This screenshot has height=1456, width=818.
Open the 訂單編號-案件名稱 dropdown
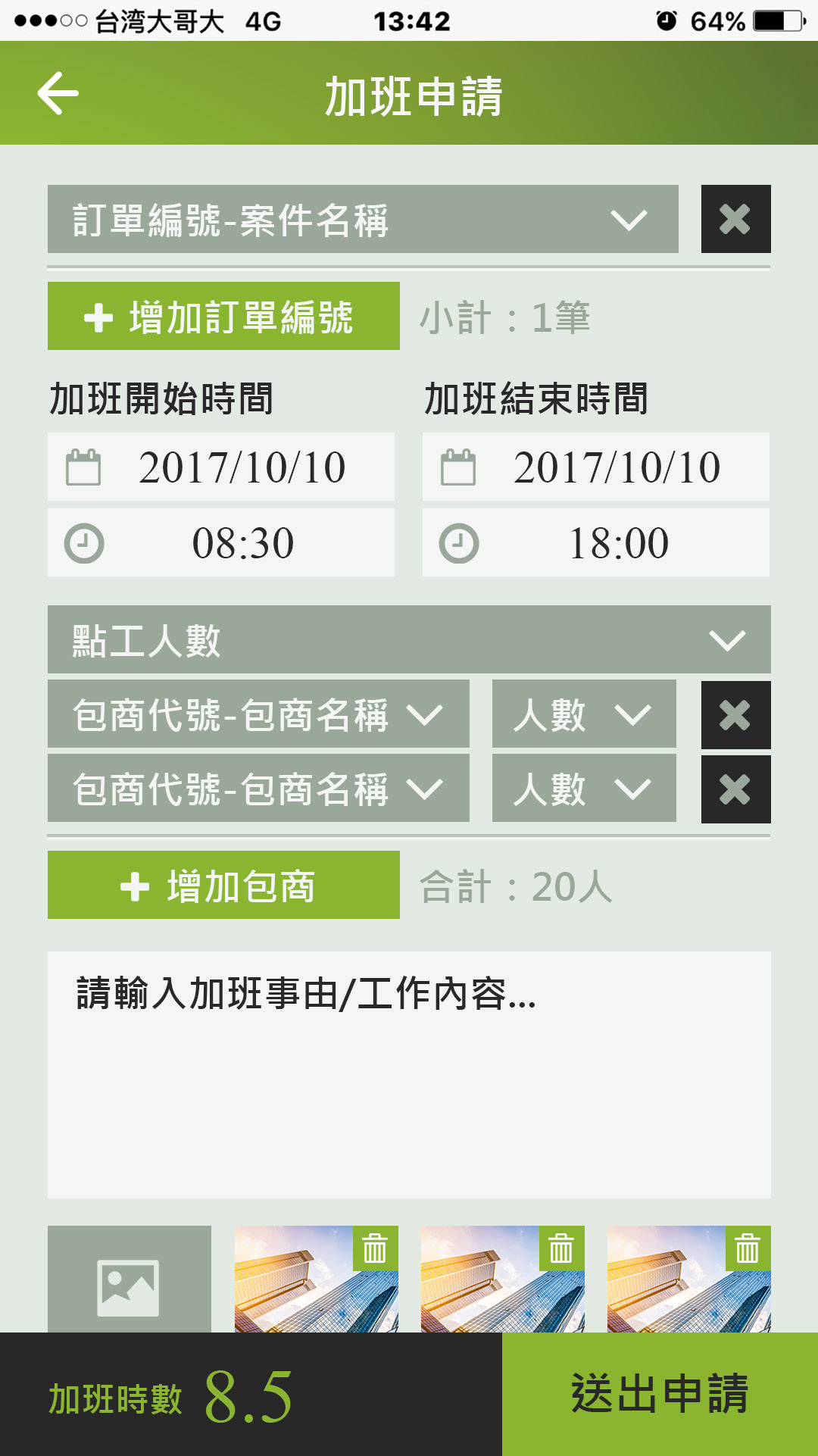coord(363,220)
